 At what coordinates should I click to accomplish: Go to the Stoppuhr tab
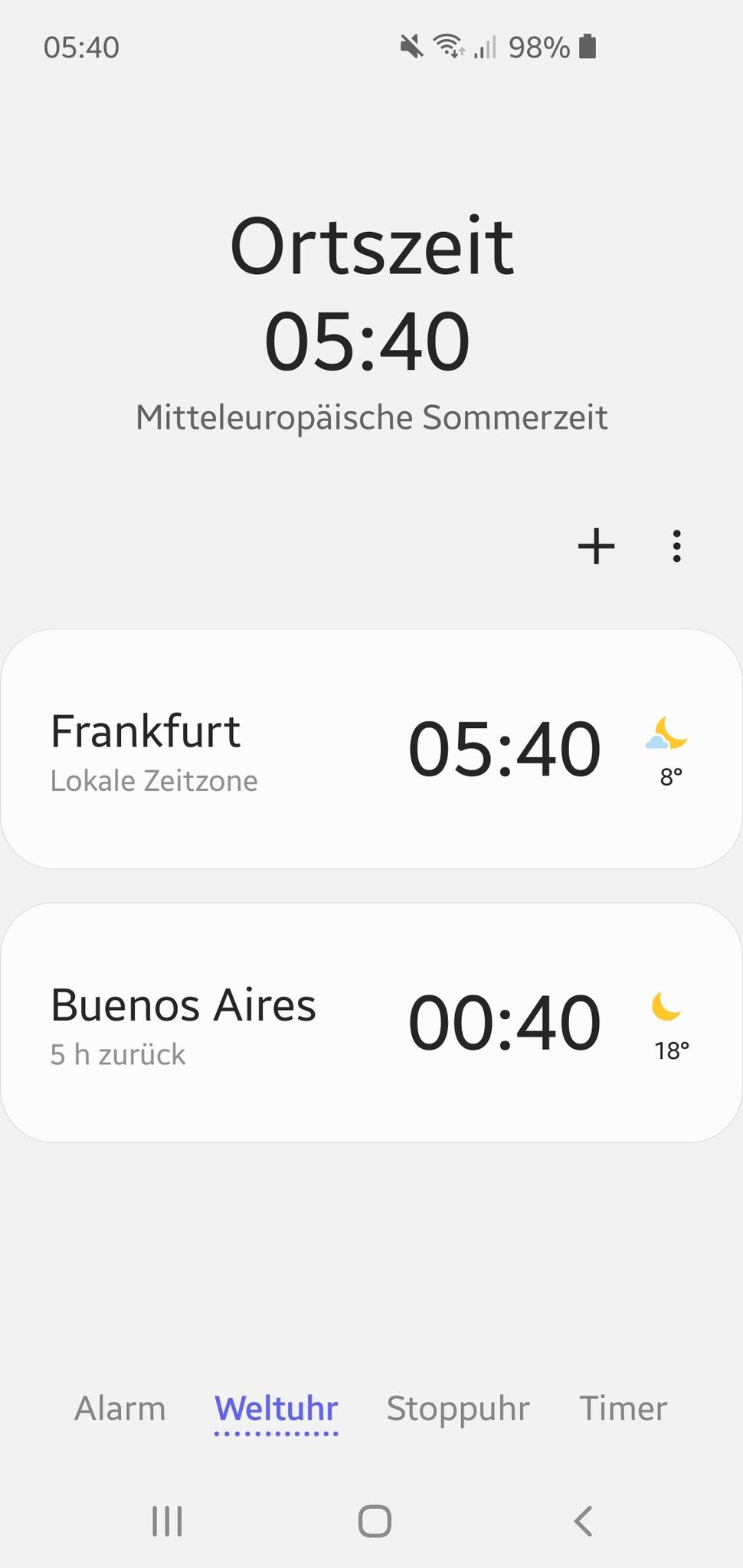[x=458, y=1410]
